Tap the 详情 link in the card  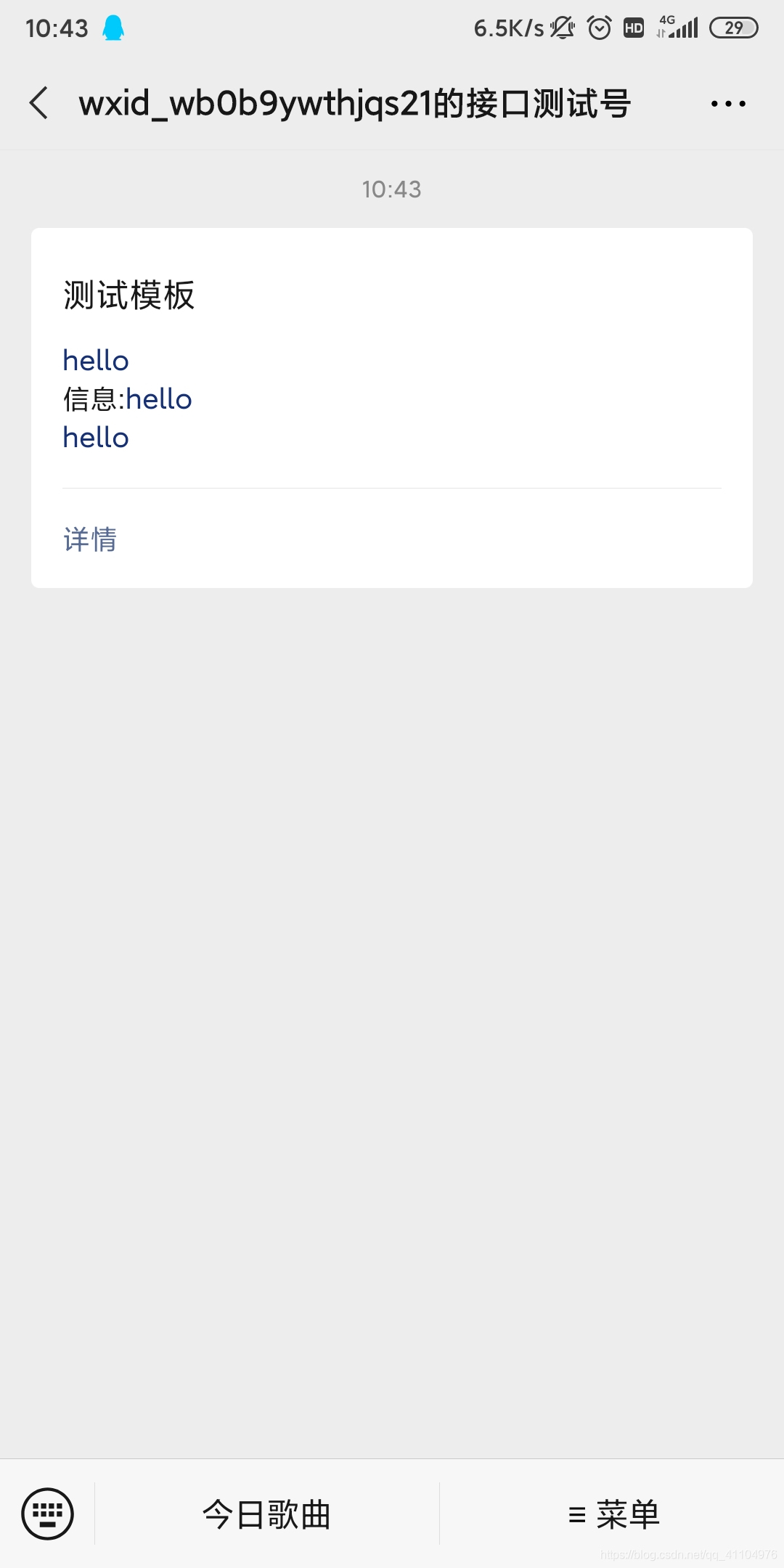[x=90, y=539]
